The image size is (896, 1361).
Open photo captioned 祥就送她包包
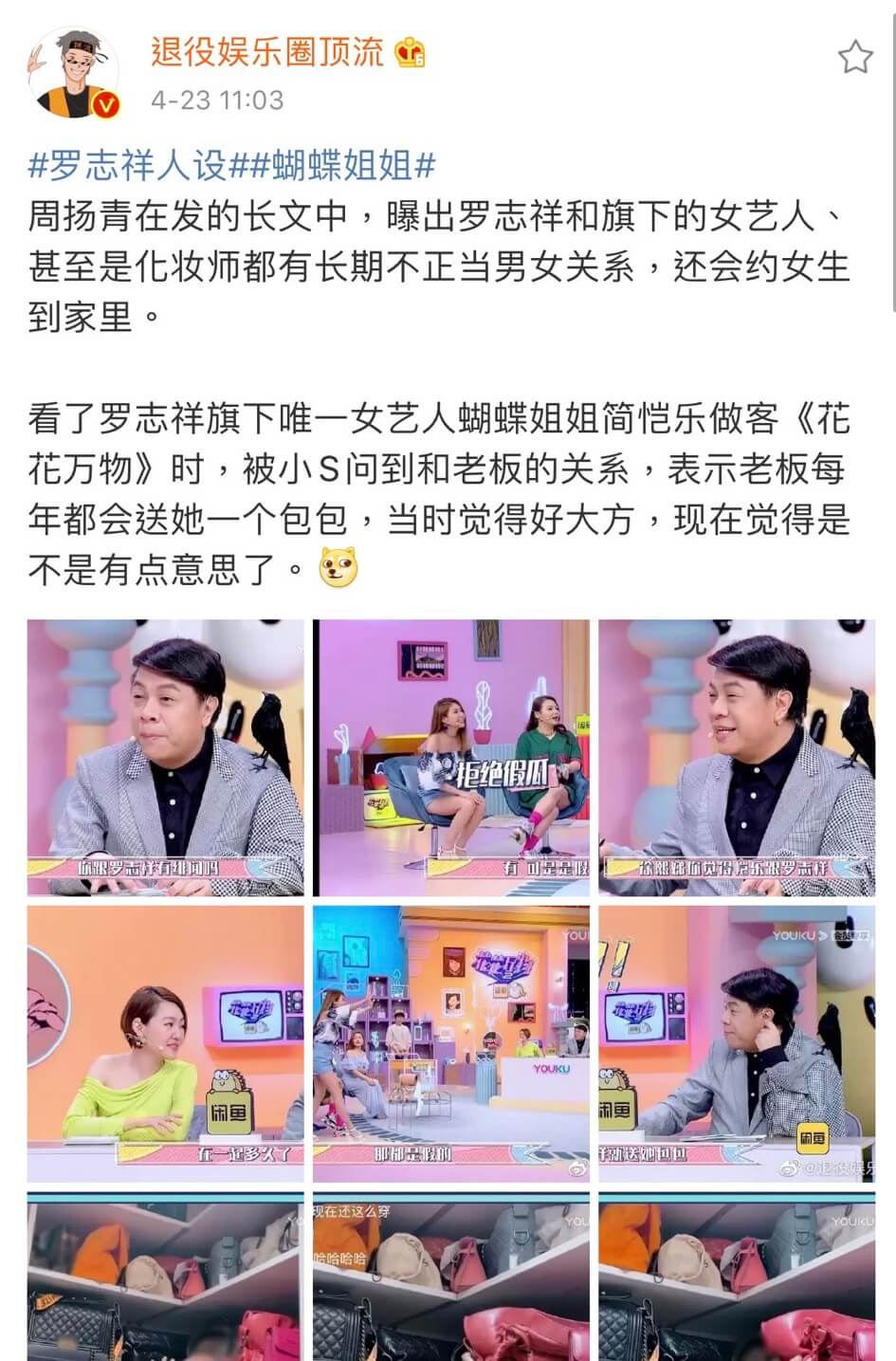coord(737,1043)
